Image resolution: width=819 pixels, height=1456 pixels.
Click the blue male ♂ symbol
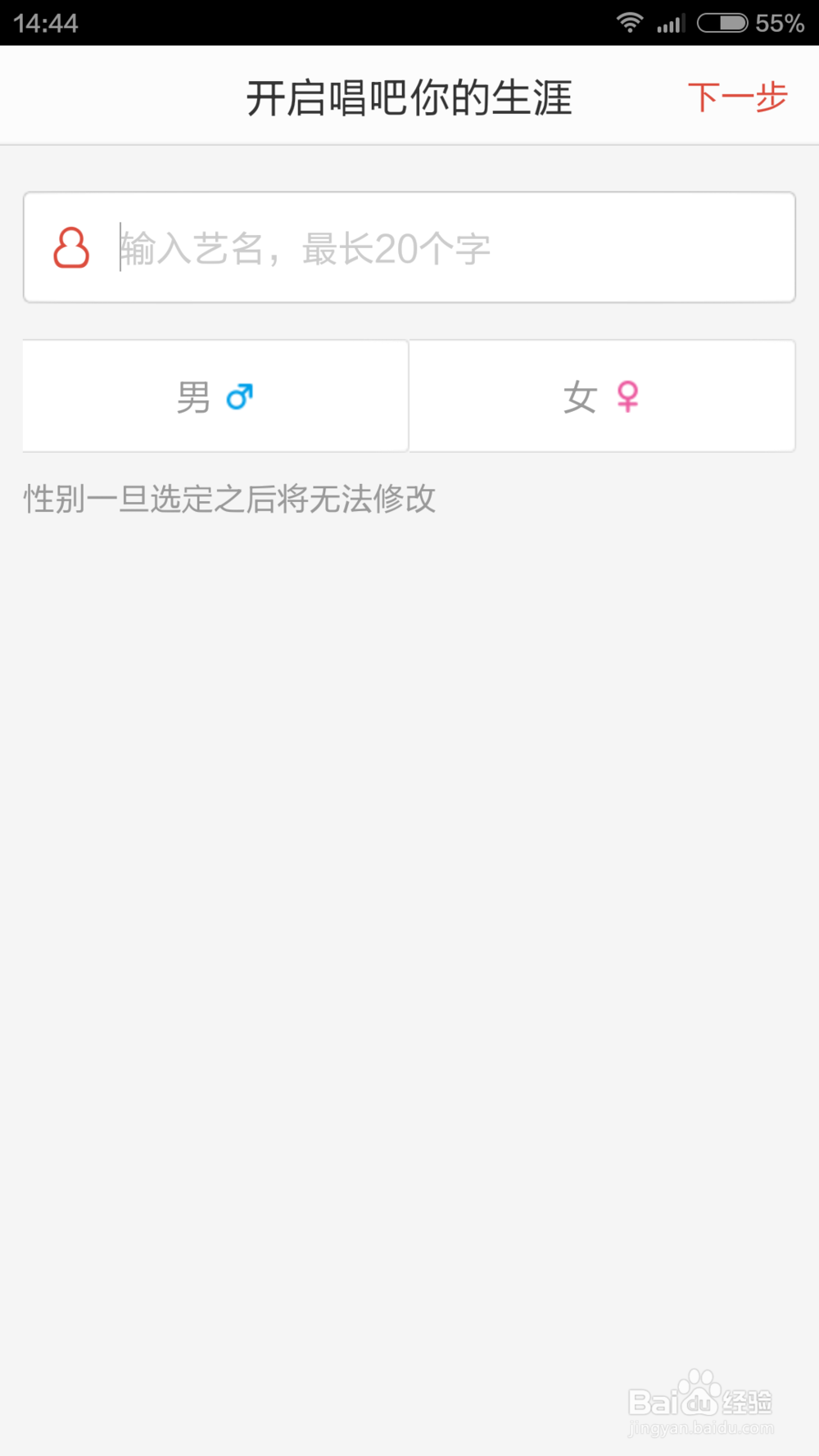239,396
